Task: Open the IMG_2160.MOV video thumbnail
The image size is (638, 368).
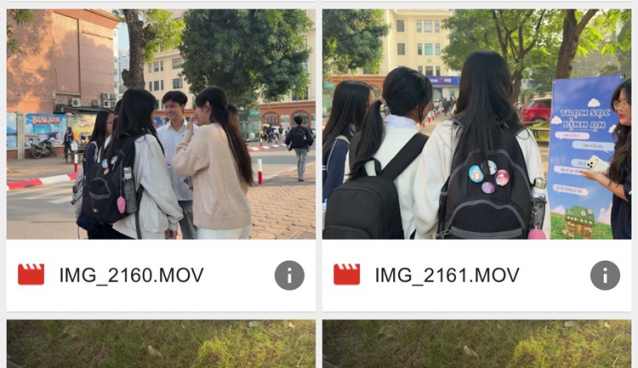Action: click(x=161, y=124)
